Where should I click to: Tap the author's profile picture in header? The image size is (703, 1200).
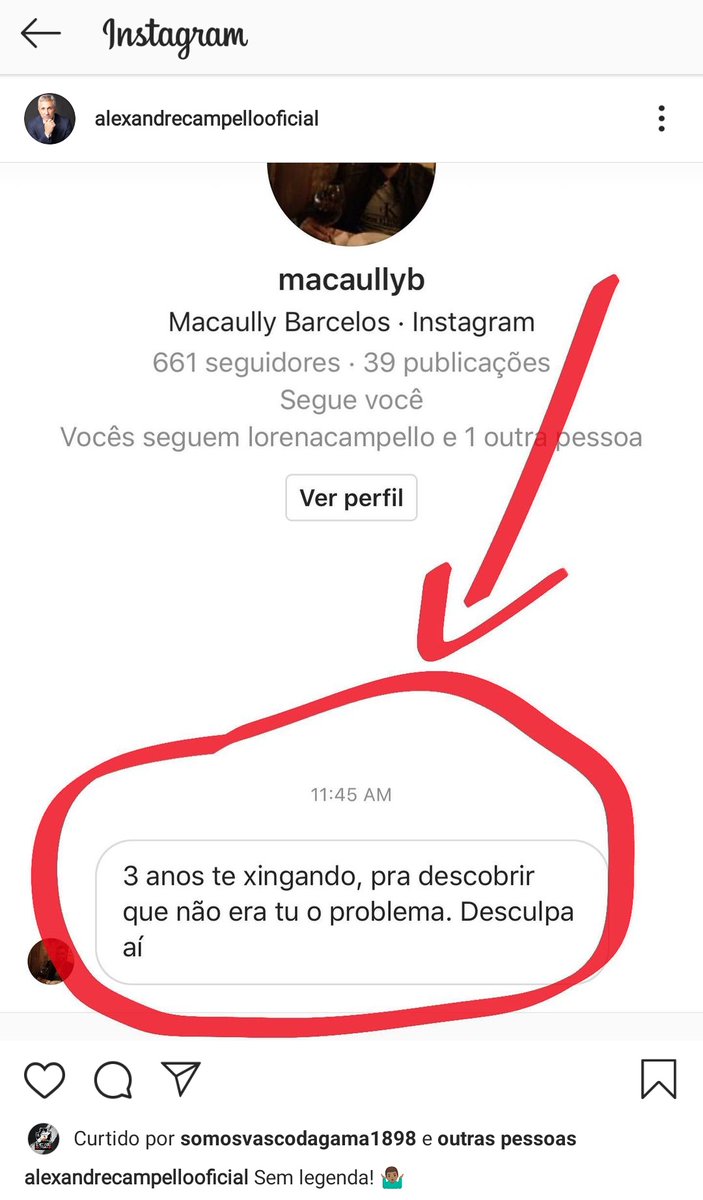click(49, 119)
